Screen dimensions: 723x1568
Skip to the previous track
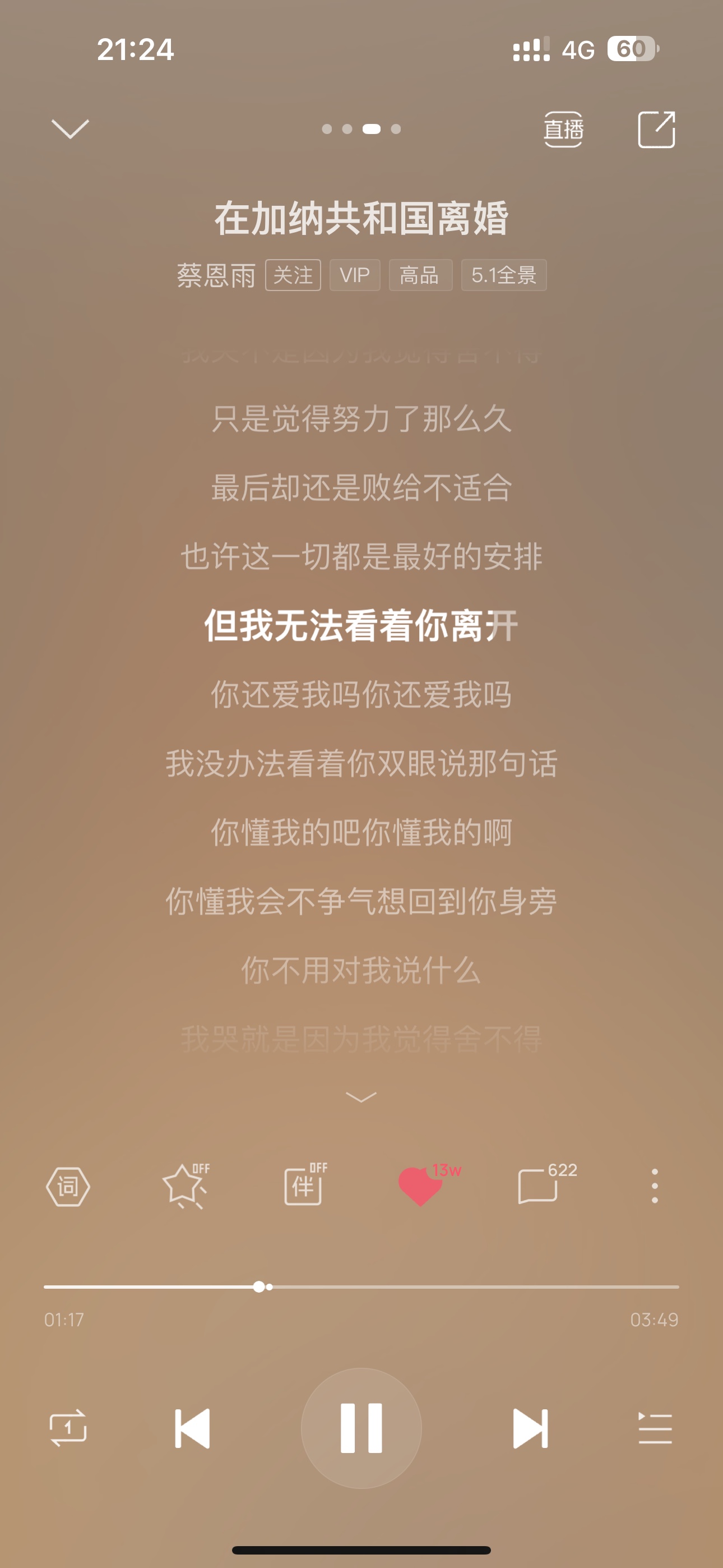pos(192,1428)
